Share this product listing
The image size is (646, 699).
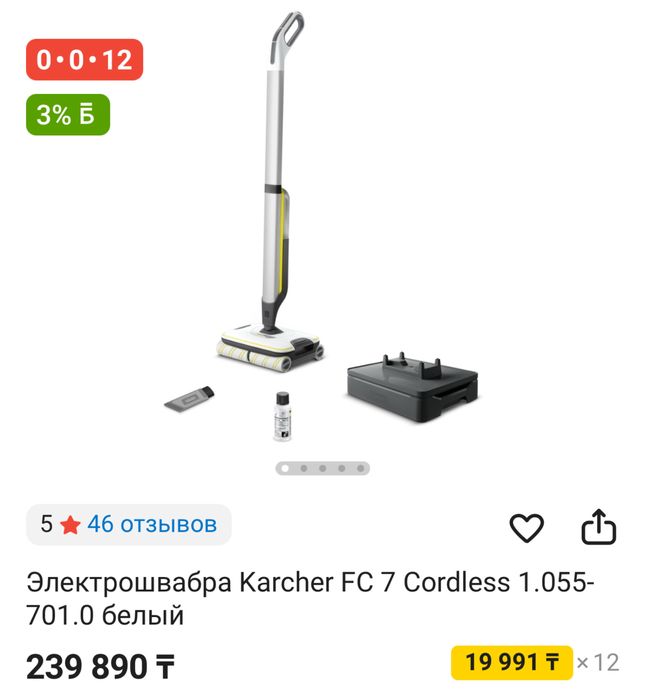[x=599, y=527]
